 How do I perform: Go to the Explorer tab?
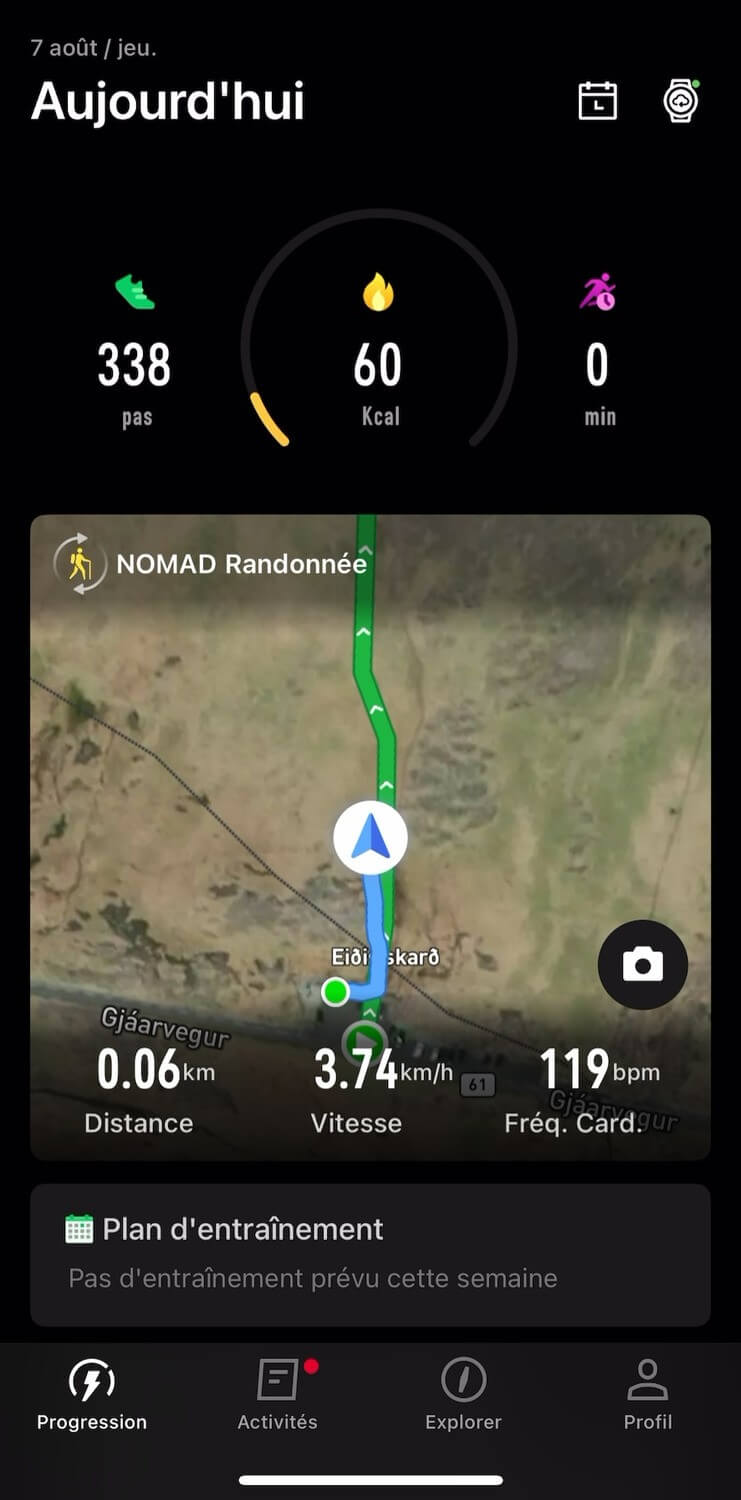tap(463, 1395)
